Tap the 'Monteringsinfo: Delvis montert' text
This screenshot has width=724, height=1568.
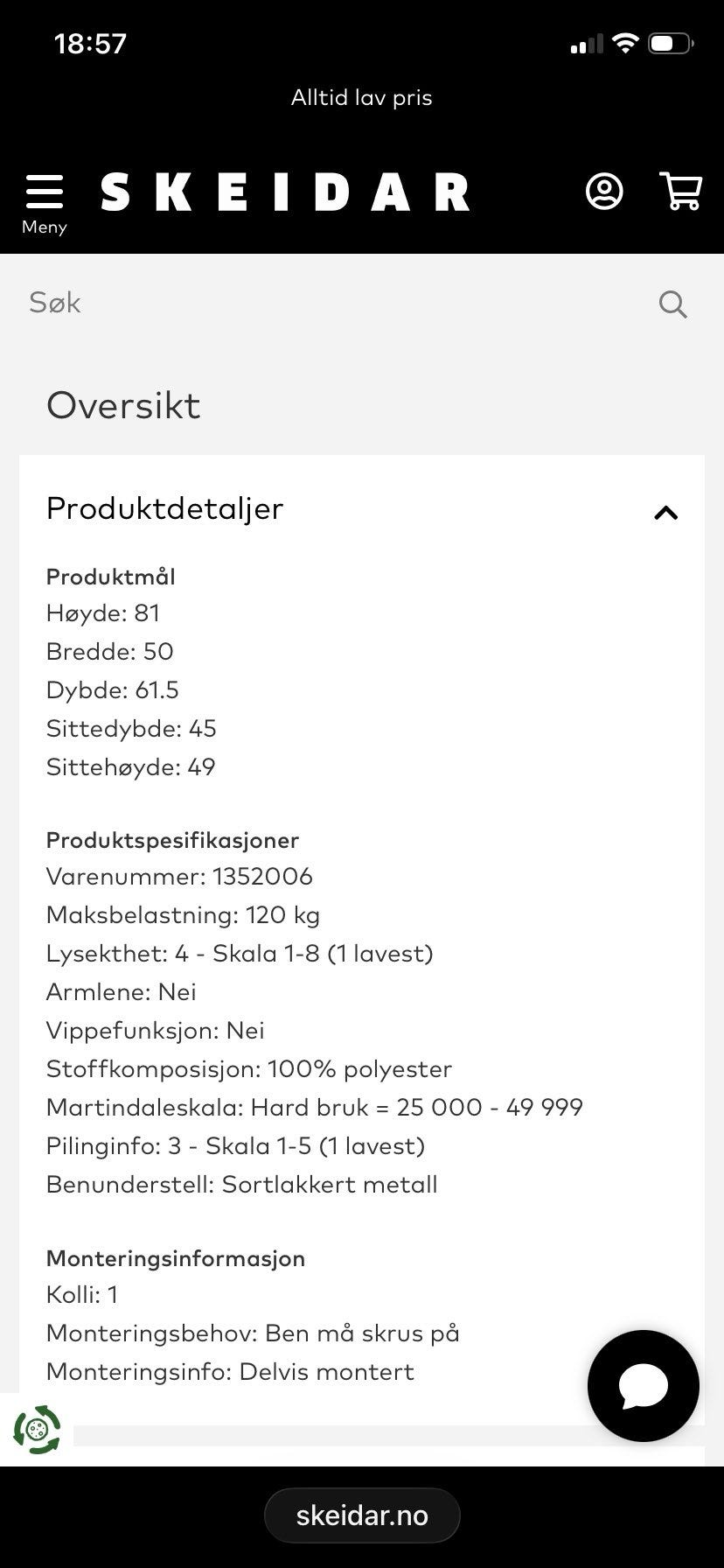pos(229,1371)
